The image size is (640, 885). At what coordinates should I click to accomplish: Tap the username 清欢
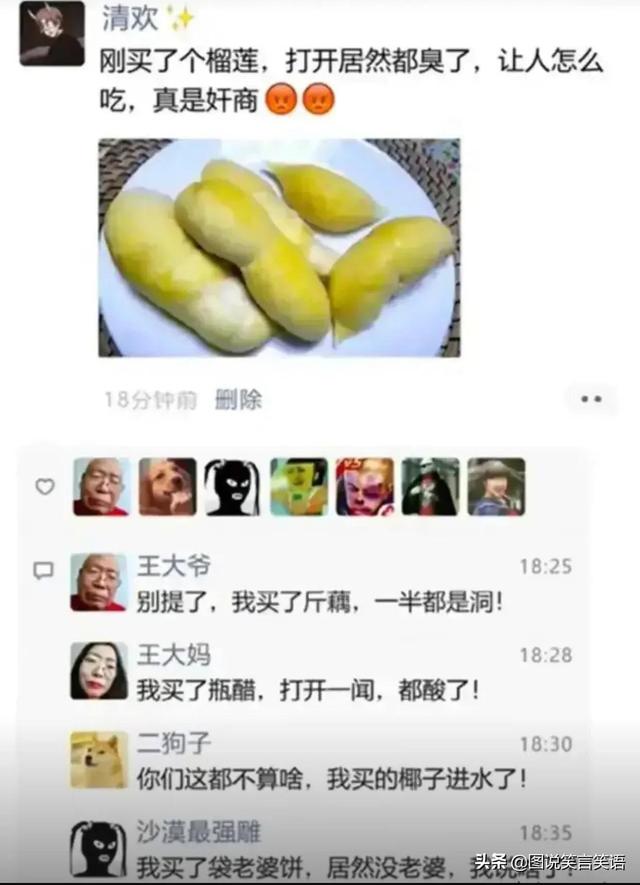pos(130,17)
